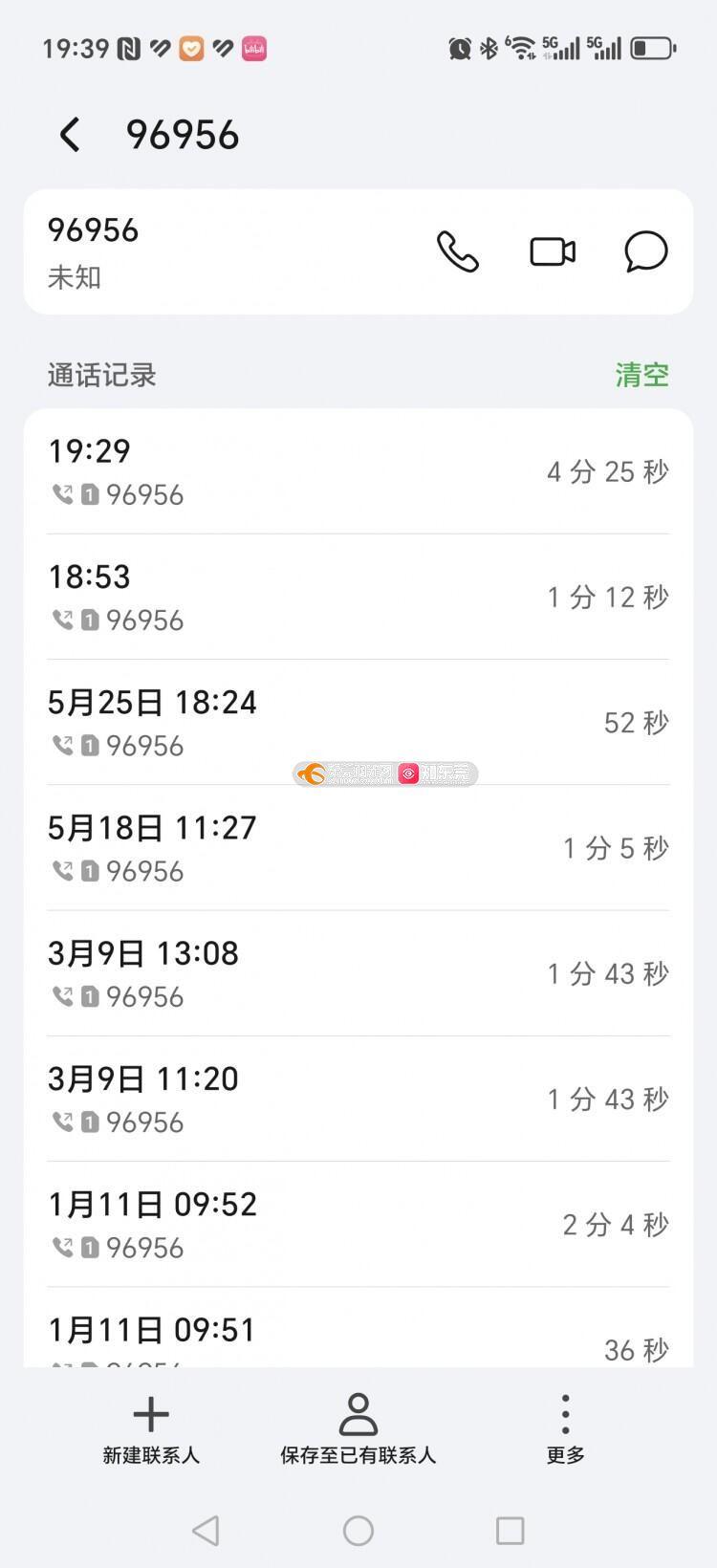Select the 5月25日 18:24 call entry
Image resolution: width=717 pixels, height=1568 pixels.
click(358, 722)
